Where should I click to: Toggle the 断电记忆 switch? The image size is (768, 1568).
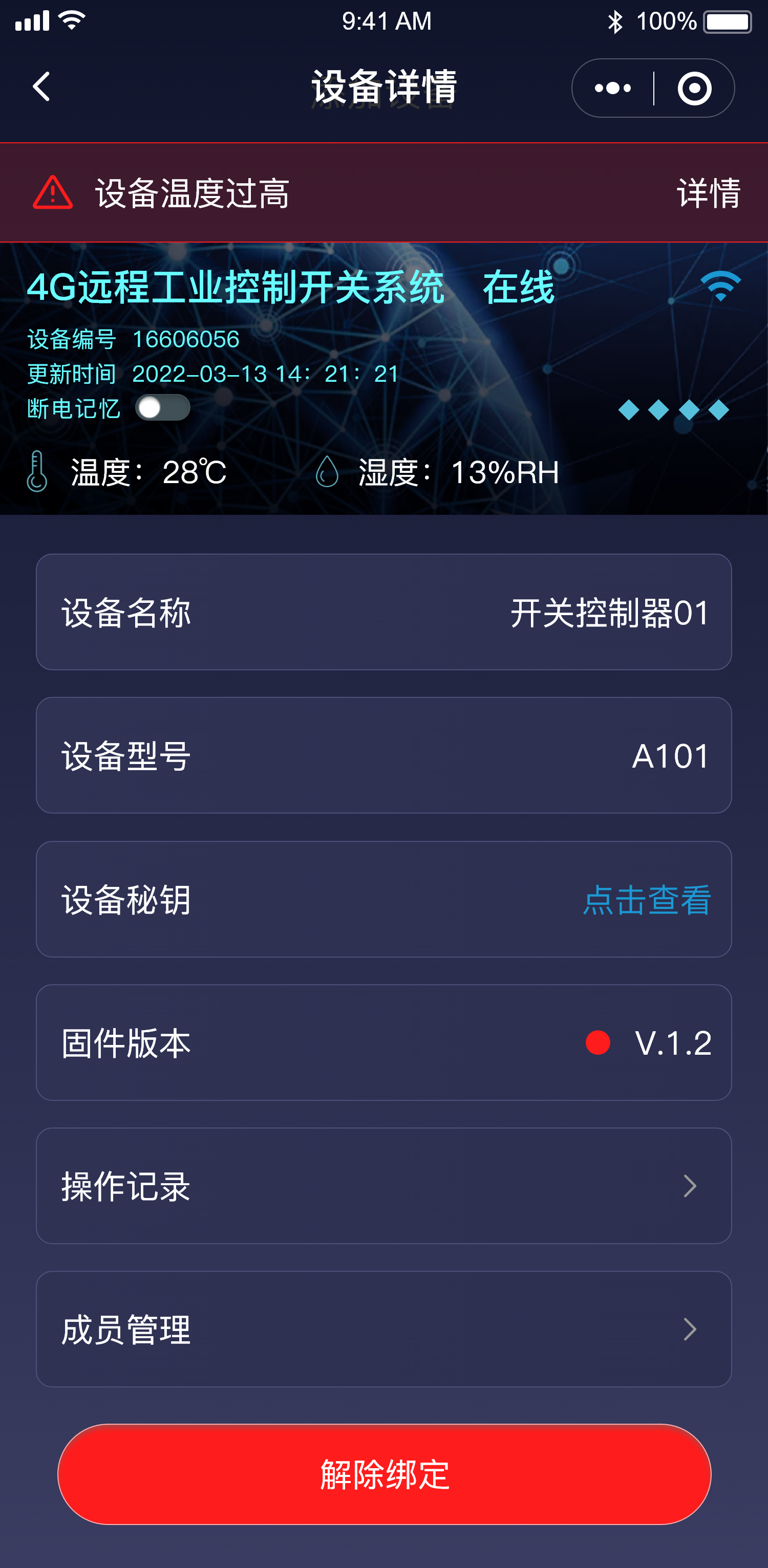point(163,408)
